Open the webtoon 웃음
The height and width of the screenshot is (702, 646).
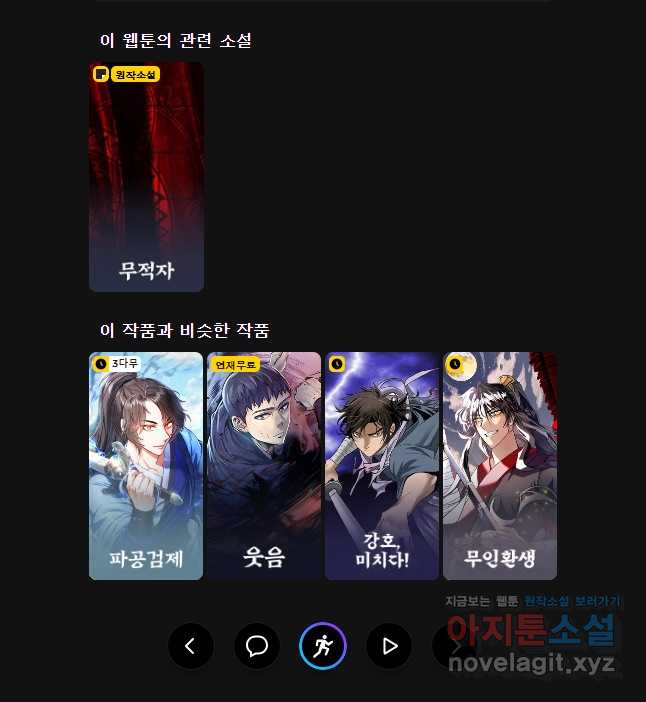coord(263,466)
